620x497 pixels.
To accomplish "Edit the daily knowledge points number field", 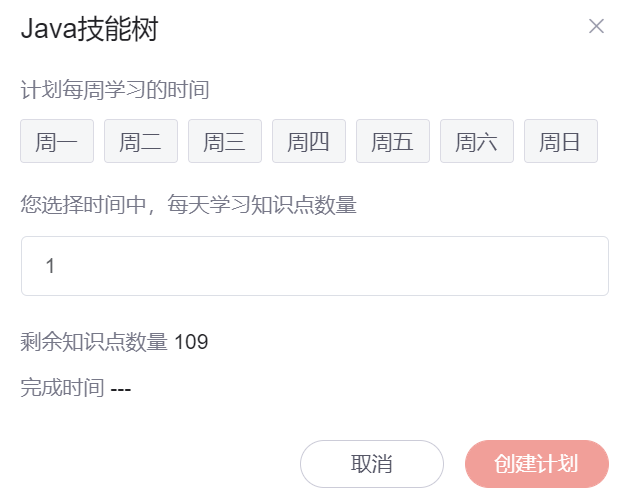I will [x=314, y=266].
